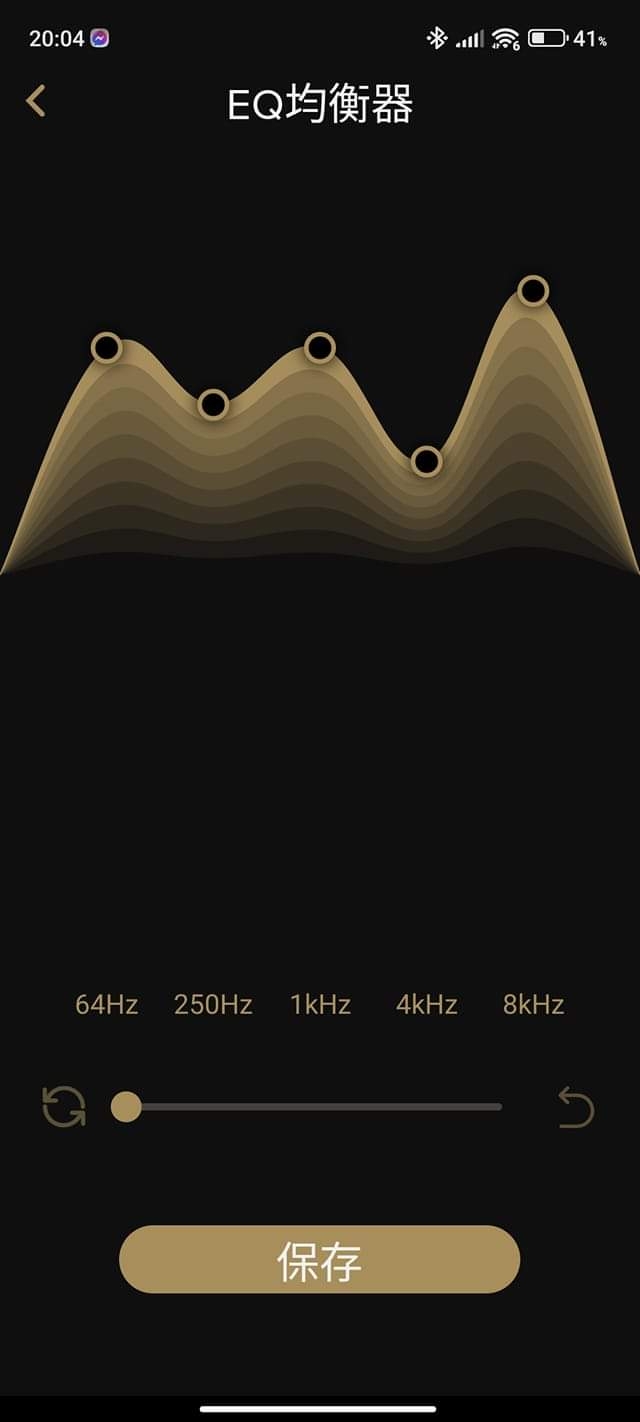Save the equalizer with 保存 button
Screen dimensions: 640x1422
319,1260
